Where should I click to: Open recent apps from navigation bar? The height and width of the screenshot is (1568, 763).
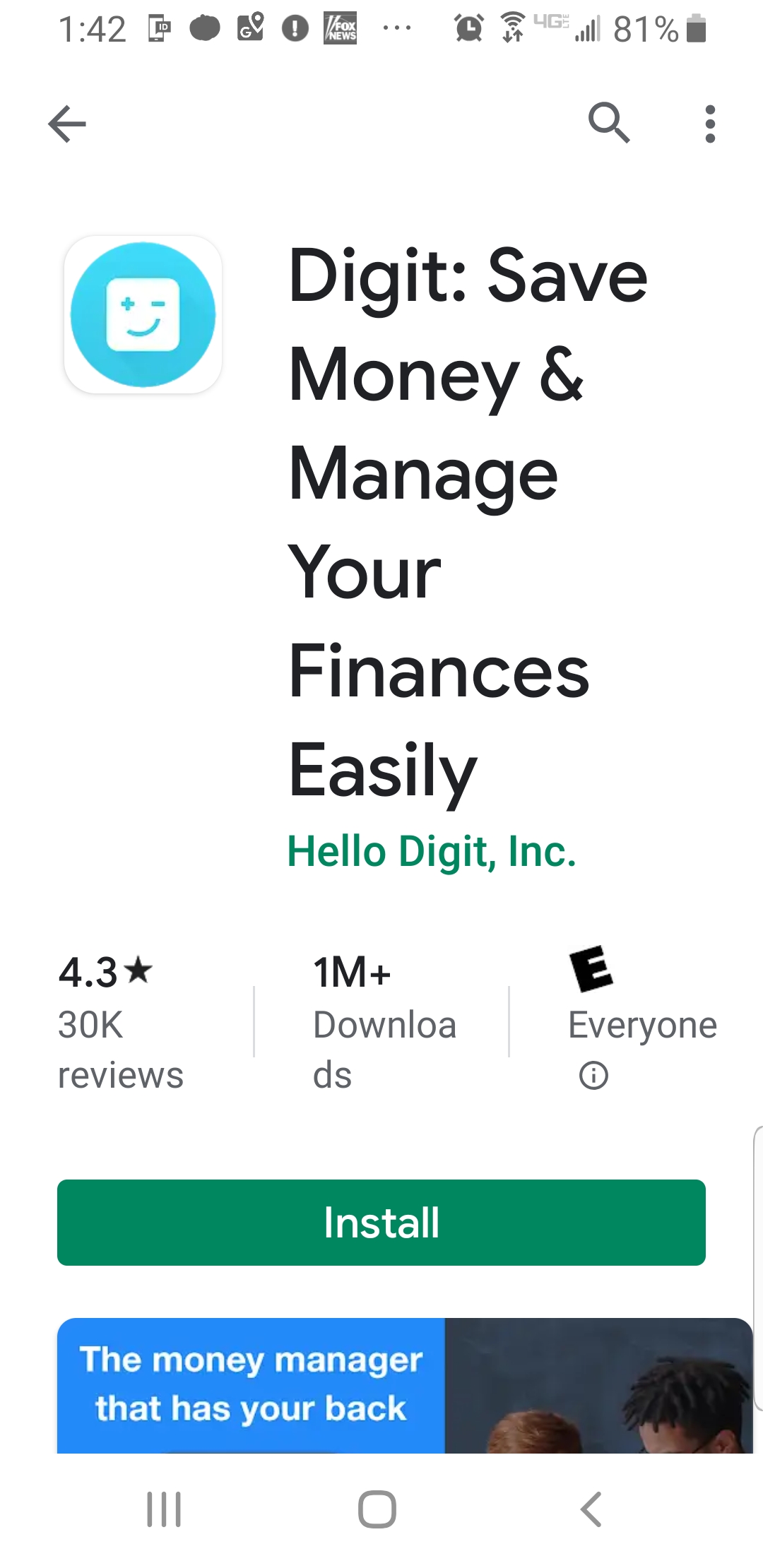[x=164, y=1509]
